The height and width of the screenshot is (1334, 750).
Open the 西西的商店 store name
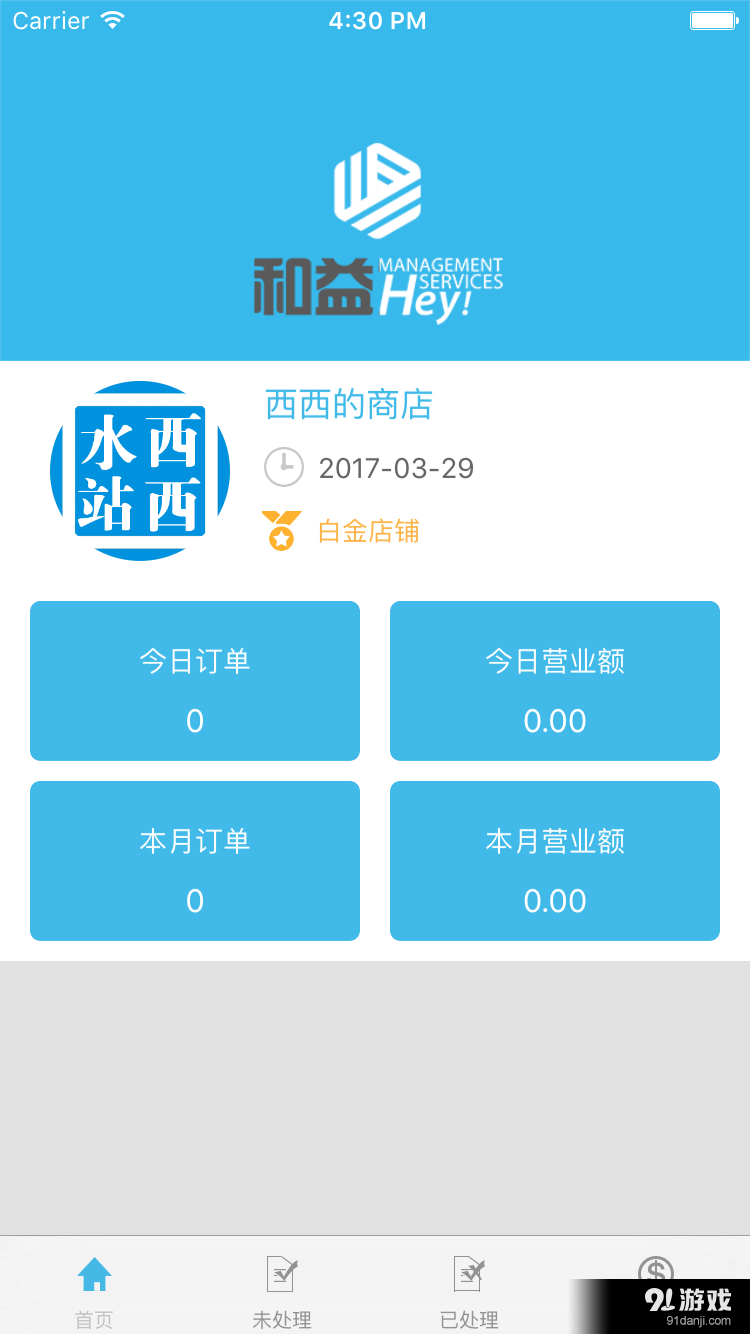click(347, 405)
